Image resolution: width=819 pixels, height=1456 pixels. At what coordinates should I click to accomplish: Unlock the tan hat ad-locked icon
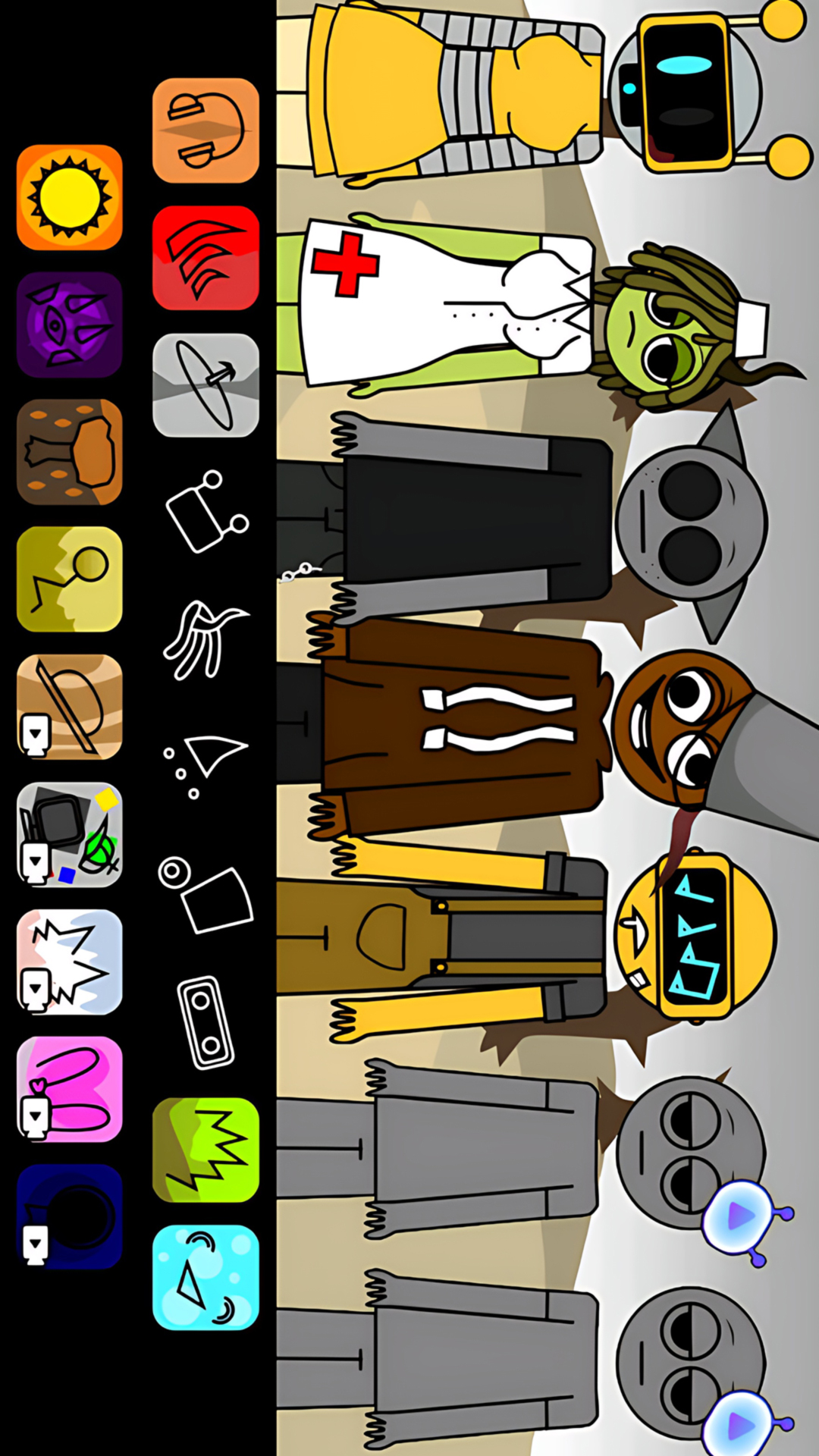tap(69, 707)
